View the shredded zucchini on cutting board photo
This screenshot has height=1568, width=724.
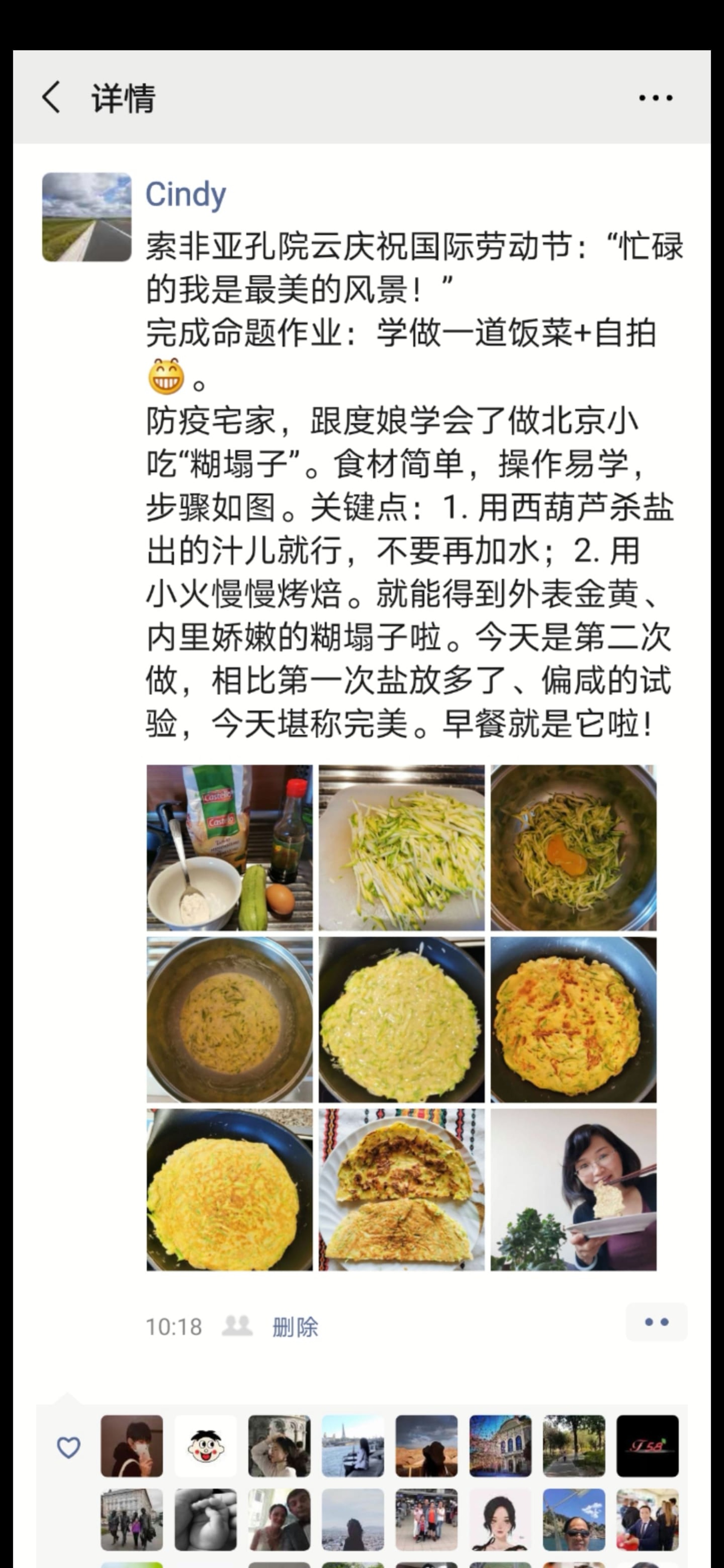click(x=402, y=848)
